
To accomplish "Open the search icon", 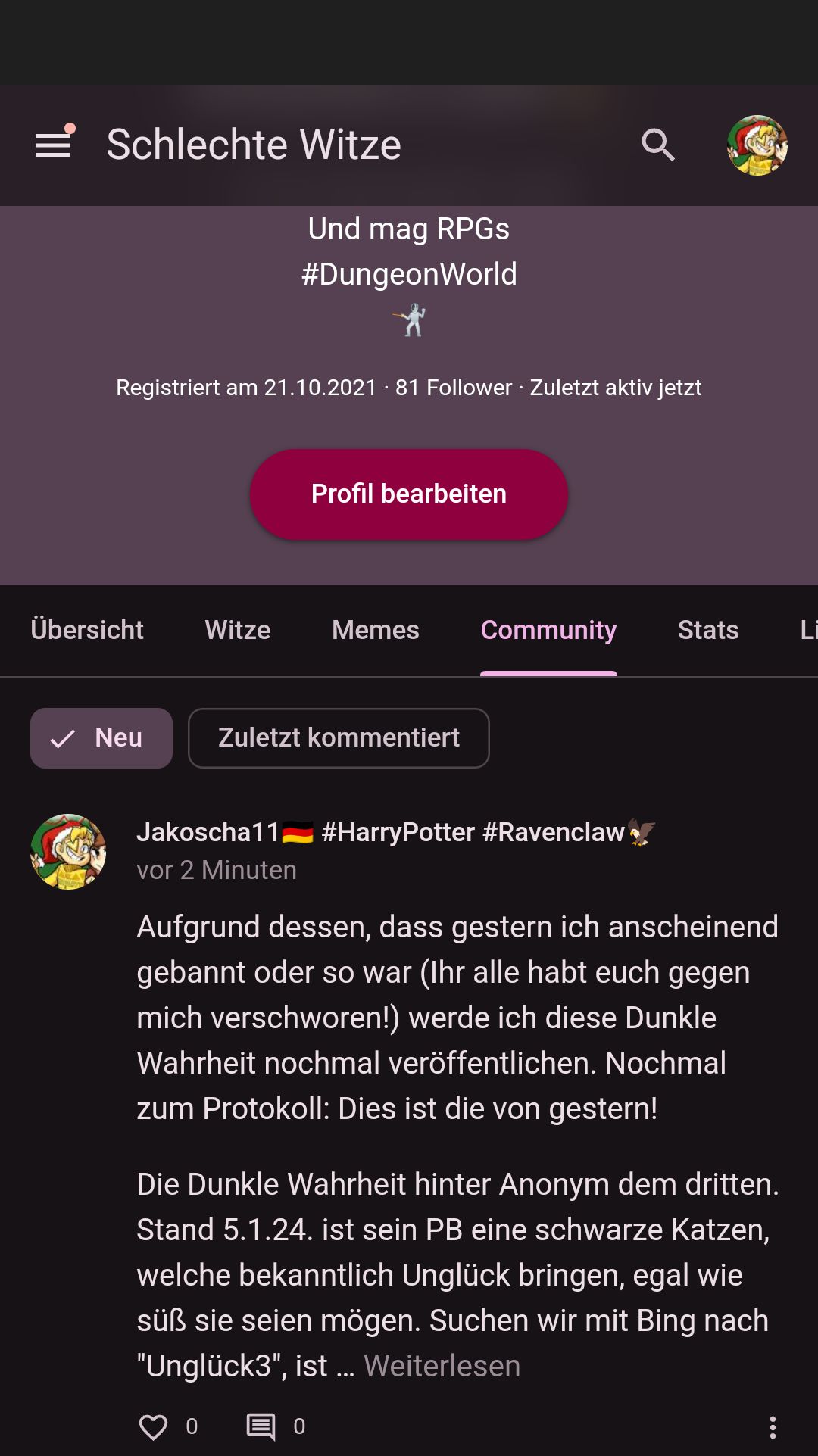I will pos(658,145).
